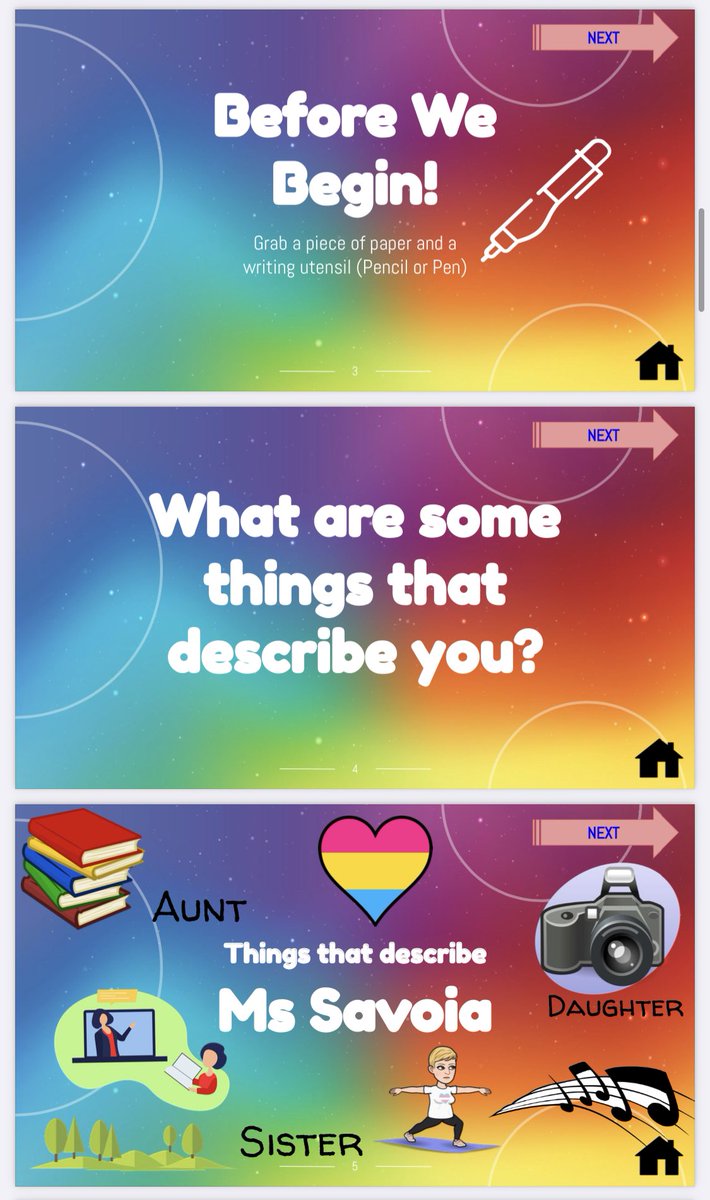Screen dimensions: 710x1200
Task: Tap home icon on the Before We Begin slide
Action: tap(658, 361)
